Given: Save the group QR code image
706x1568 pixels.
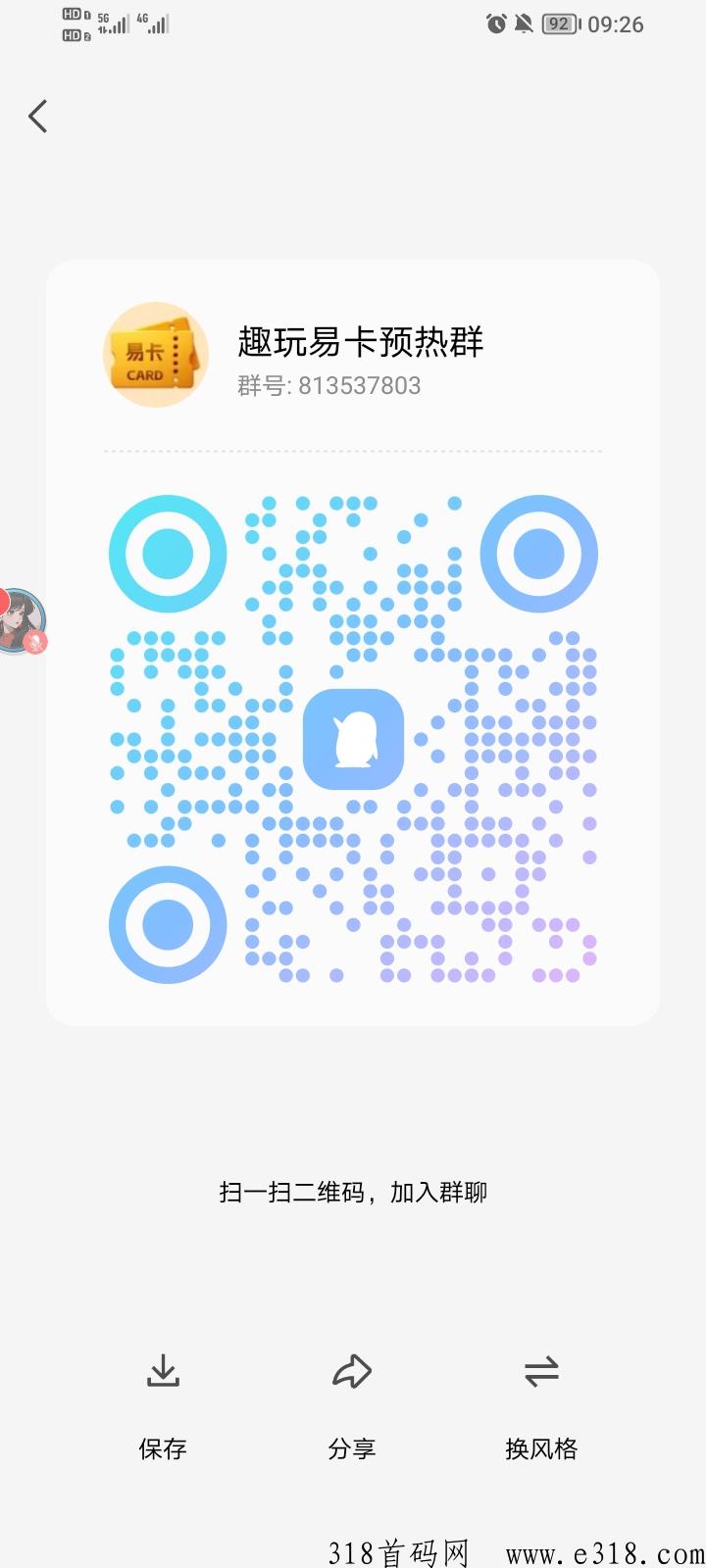Looking at the screenshot, I should click(163, 1407).
